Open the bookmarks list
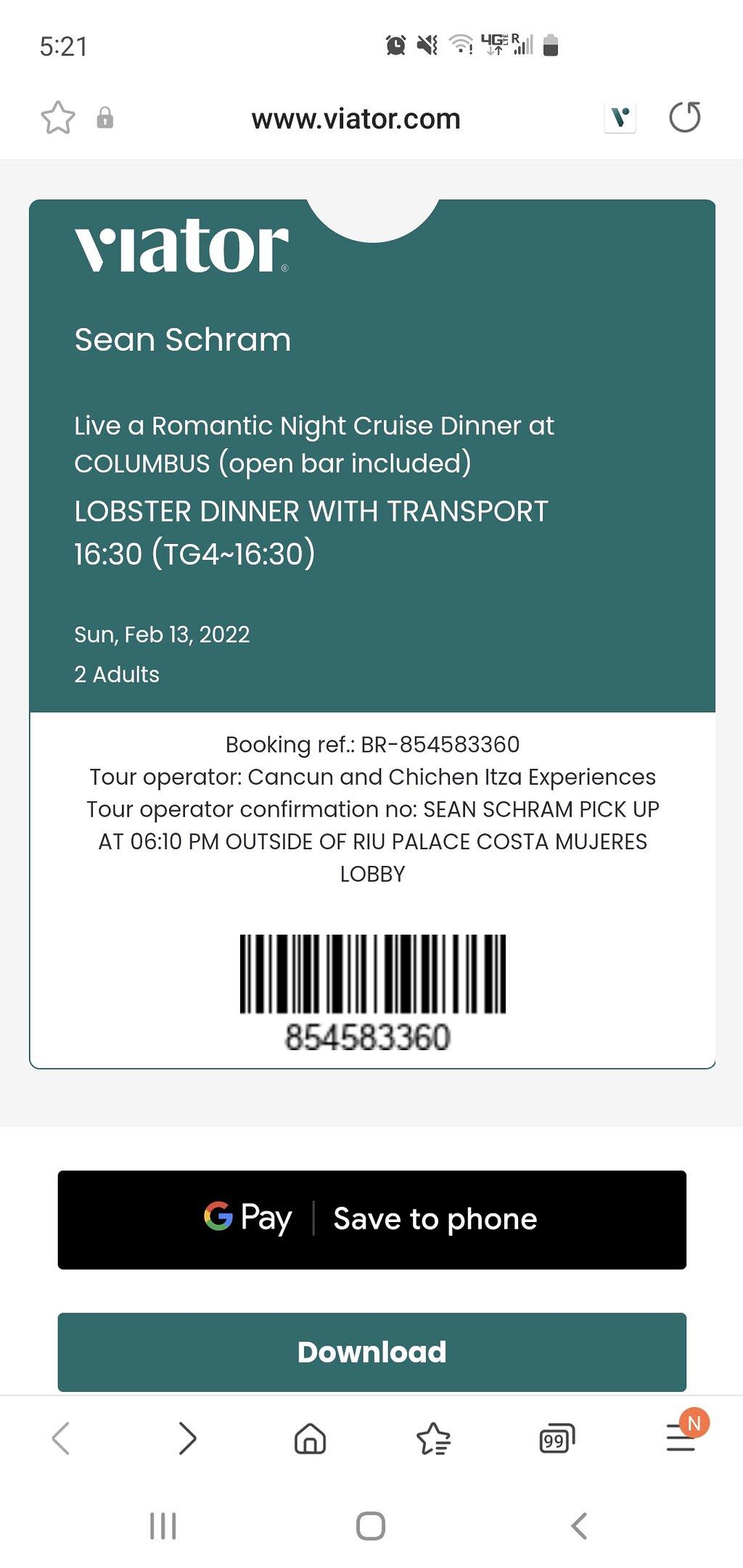Viewport: 743px width, 1568px height. (x=433, y=1438)
